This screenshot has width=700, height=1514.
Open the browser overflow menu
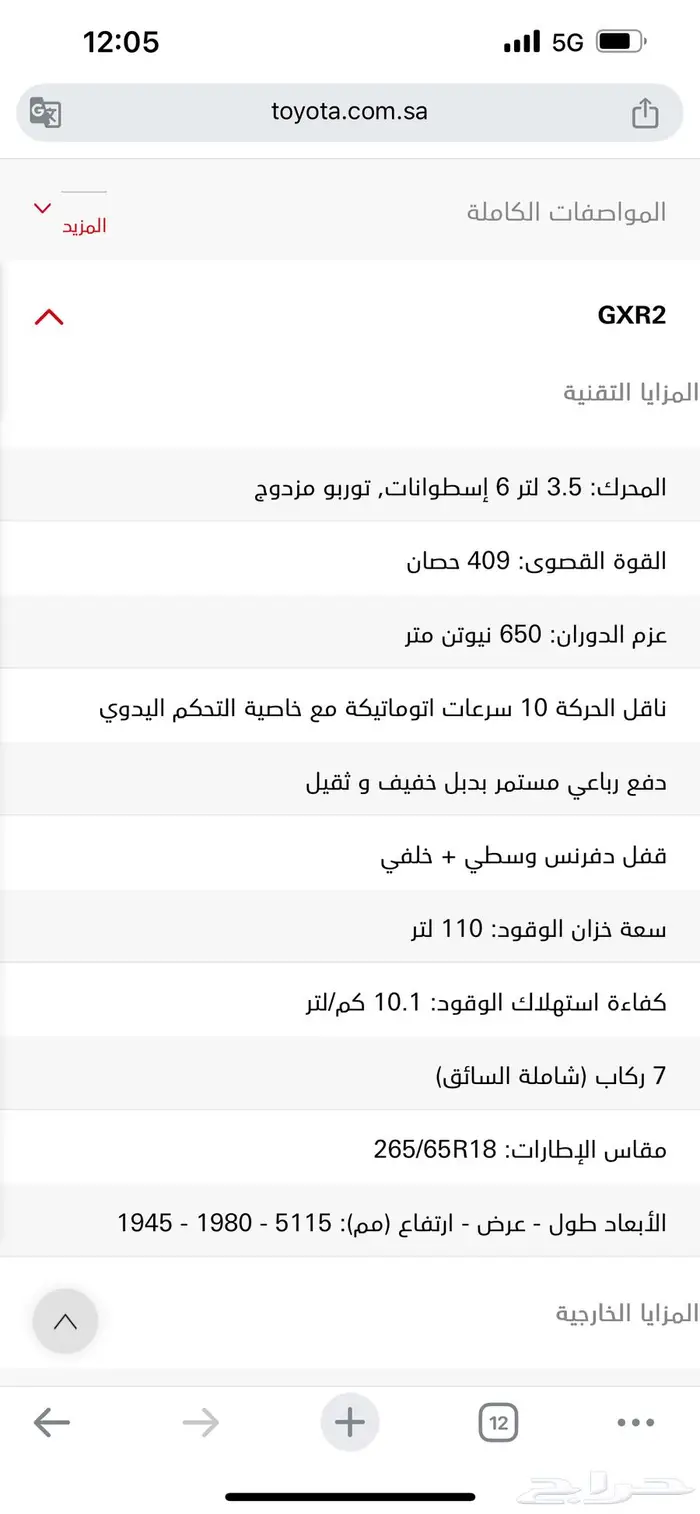(x=635, y=1422)
